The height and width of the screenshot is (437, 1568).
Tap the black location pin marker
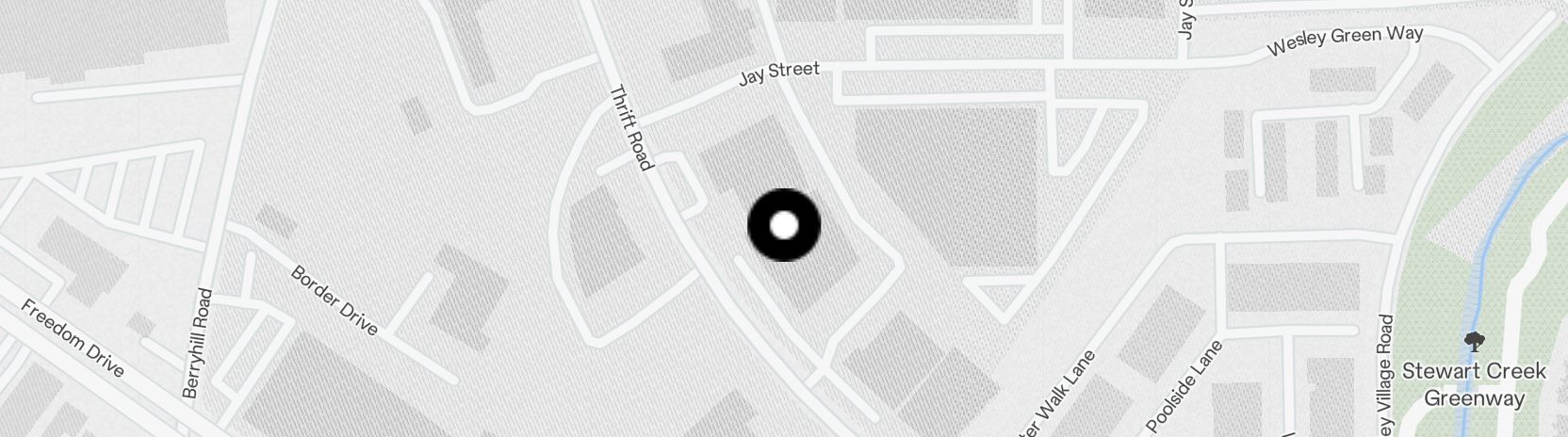click(784, 225)
